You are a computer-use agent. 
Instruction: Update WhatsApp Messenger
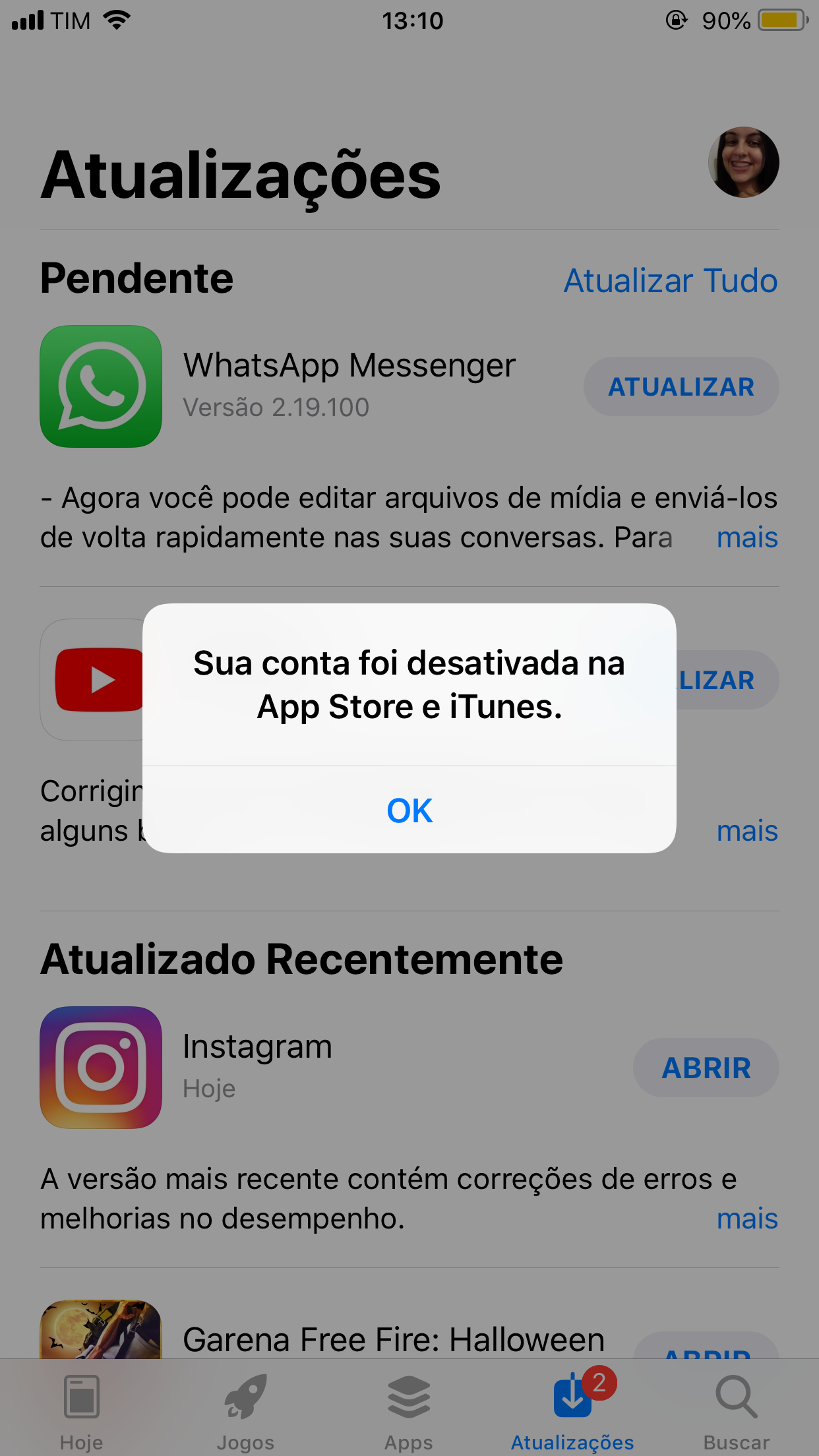681,386
